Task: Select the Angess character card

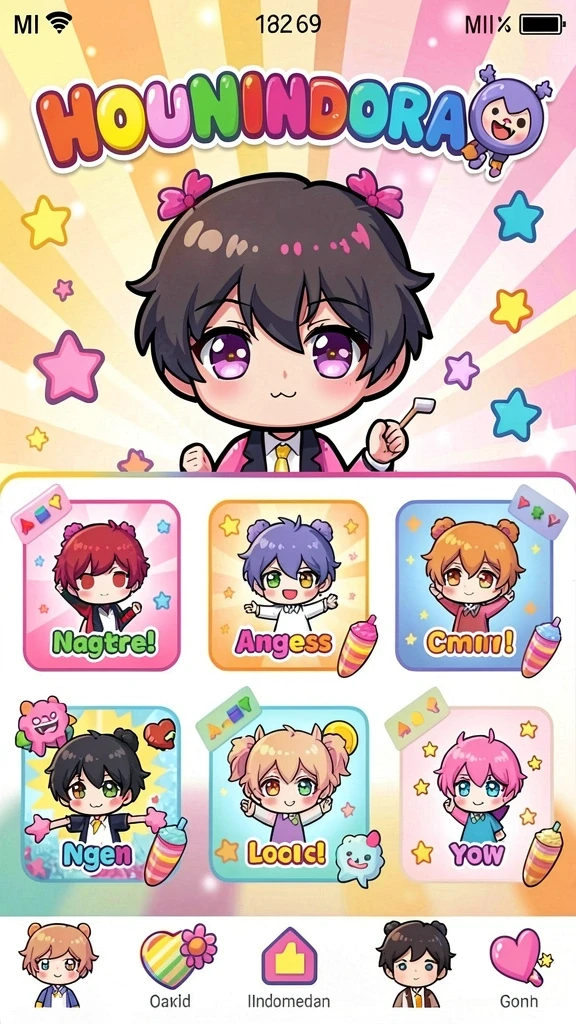Action: pos(289,585)
